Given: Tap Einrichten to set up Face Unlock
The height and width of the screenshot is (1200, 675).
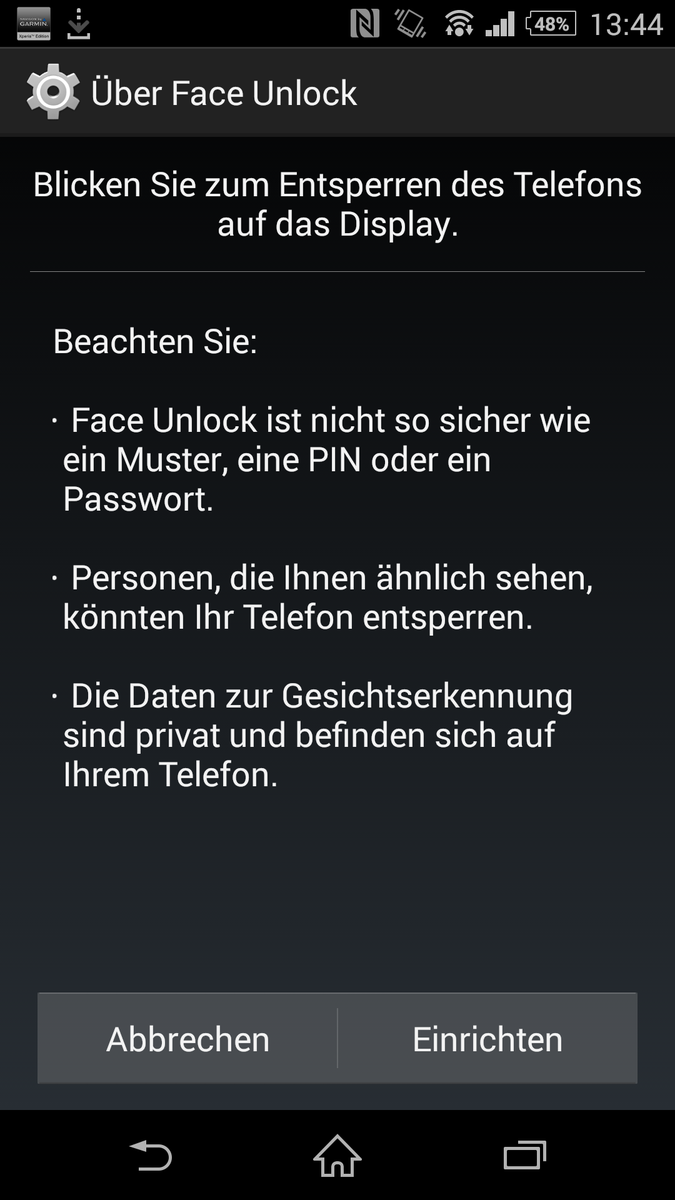Looking at the screenshot, I should coord(487,1039).
